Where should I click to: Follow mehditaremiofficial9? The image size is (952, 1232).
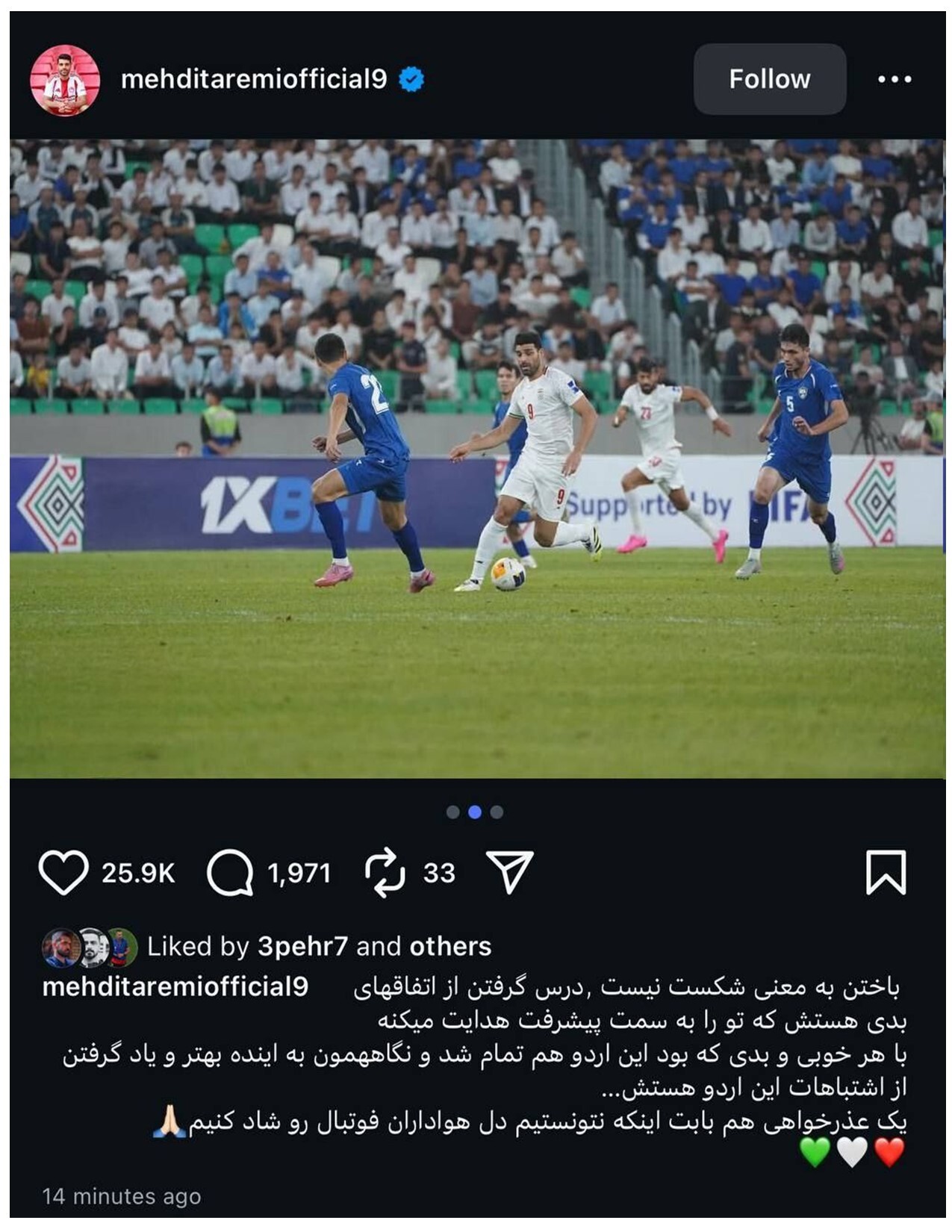pos(769,79)
